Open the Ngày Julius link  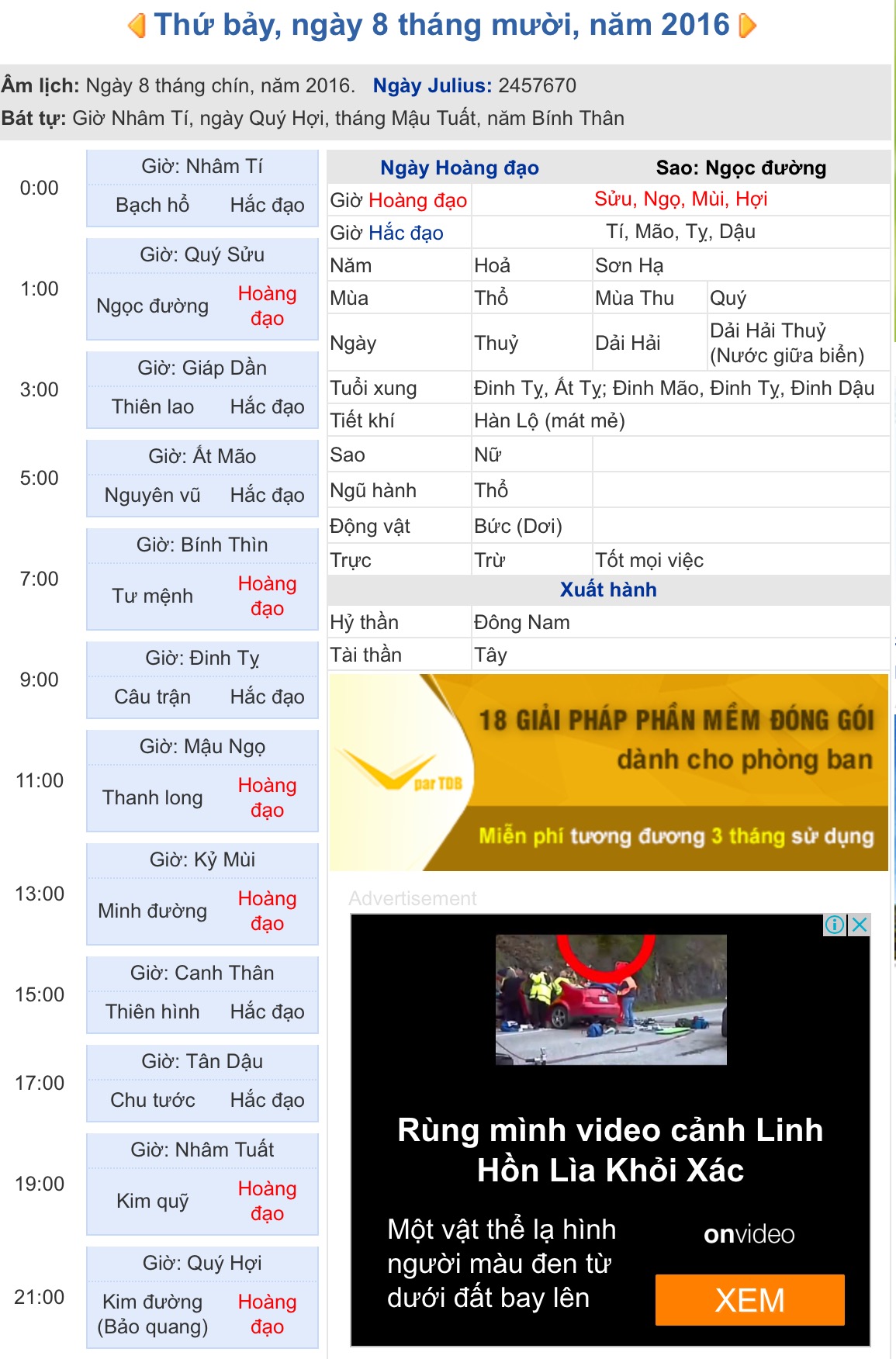pos(432,85)
